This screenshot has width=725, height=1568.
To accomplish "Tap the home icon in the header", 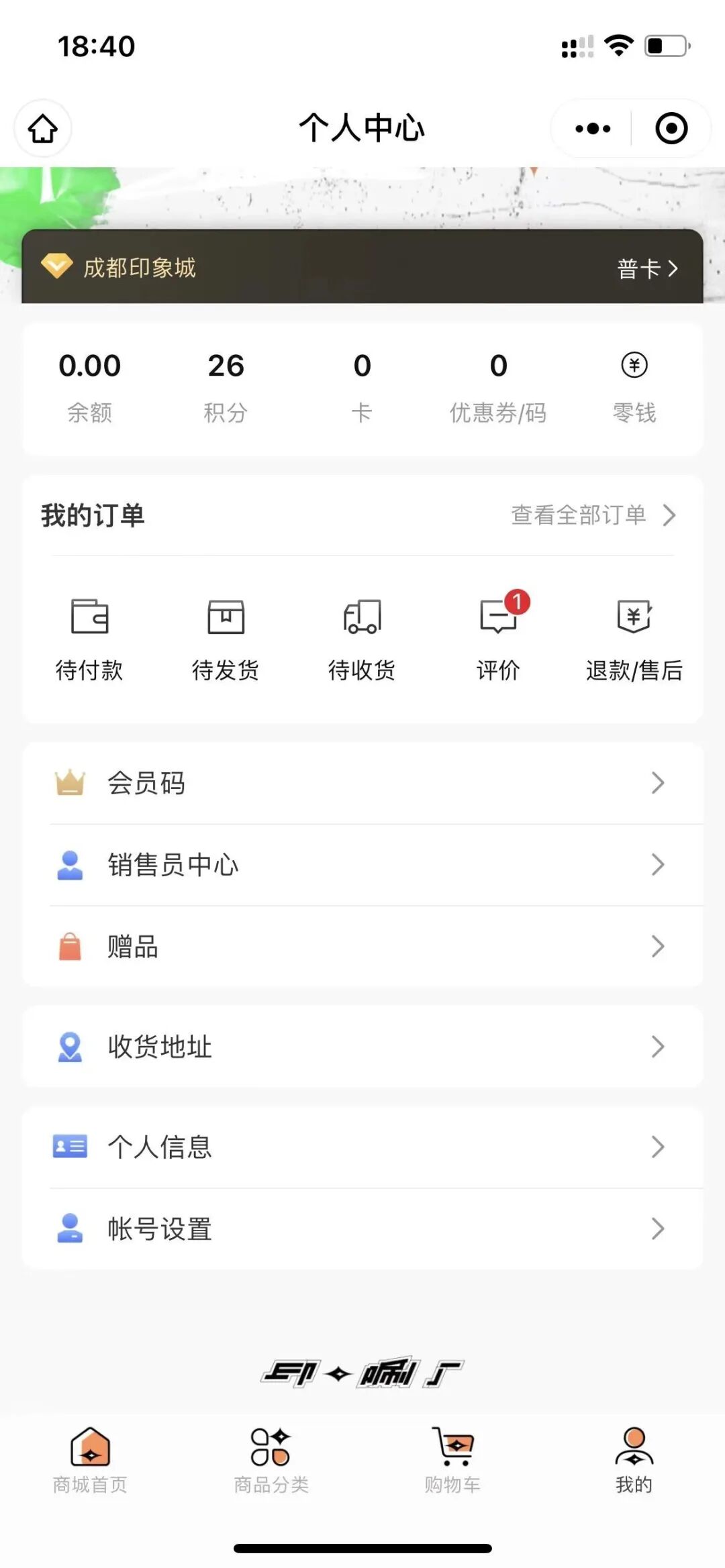I will point(43,128).
